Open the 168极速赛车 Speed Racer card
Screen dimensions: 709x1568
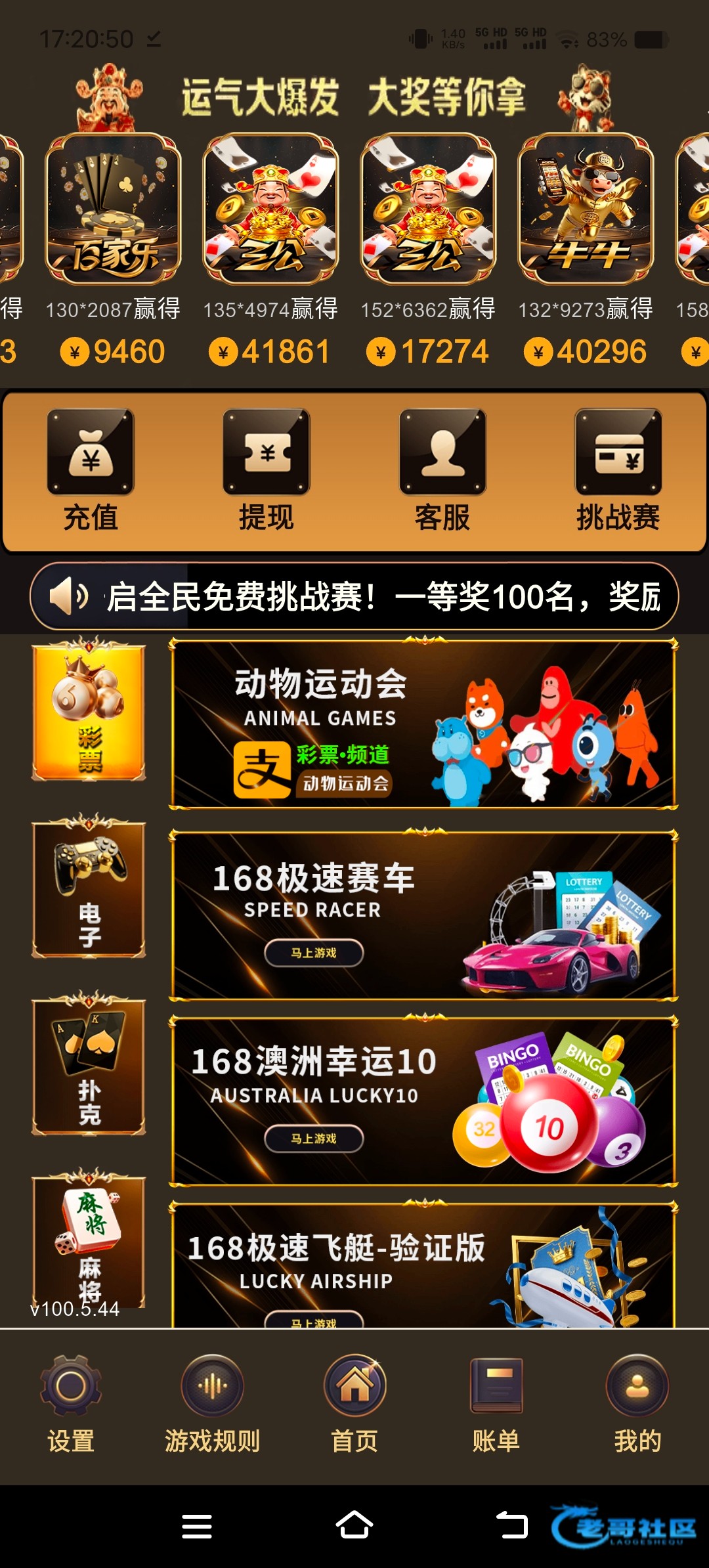tap(423, 915)
